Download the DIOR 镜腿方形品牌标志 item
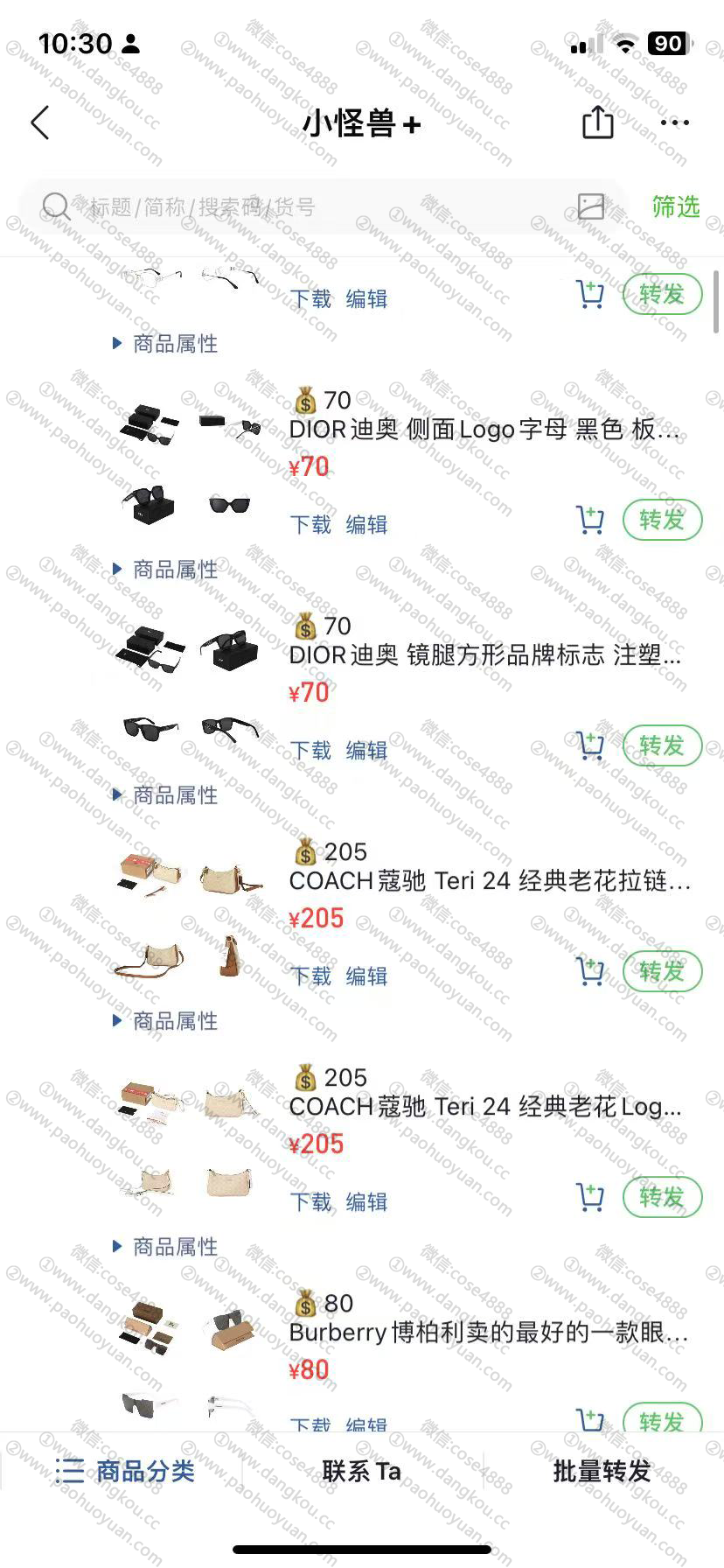The width and height of the screenshot is (724, 1568). click(311, 751)
